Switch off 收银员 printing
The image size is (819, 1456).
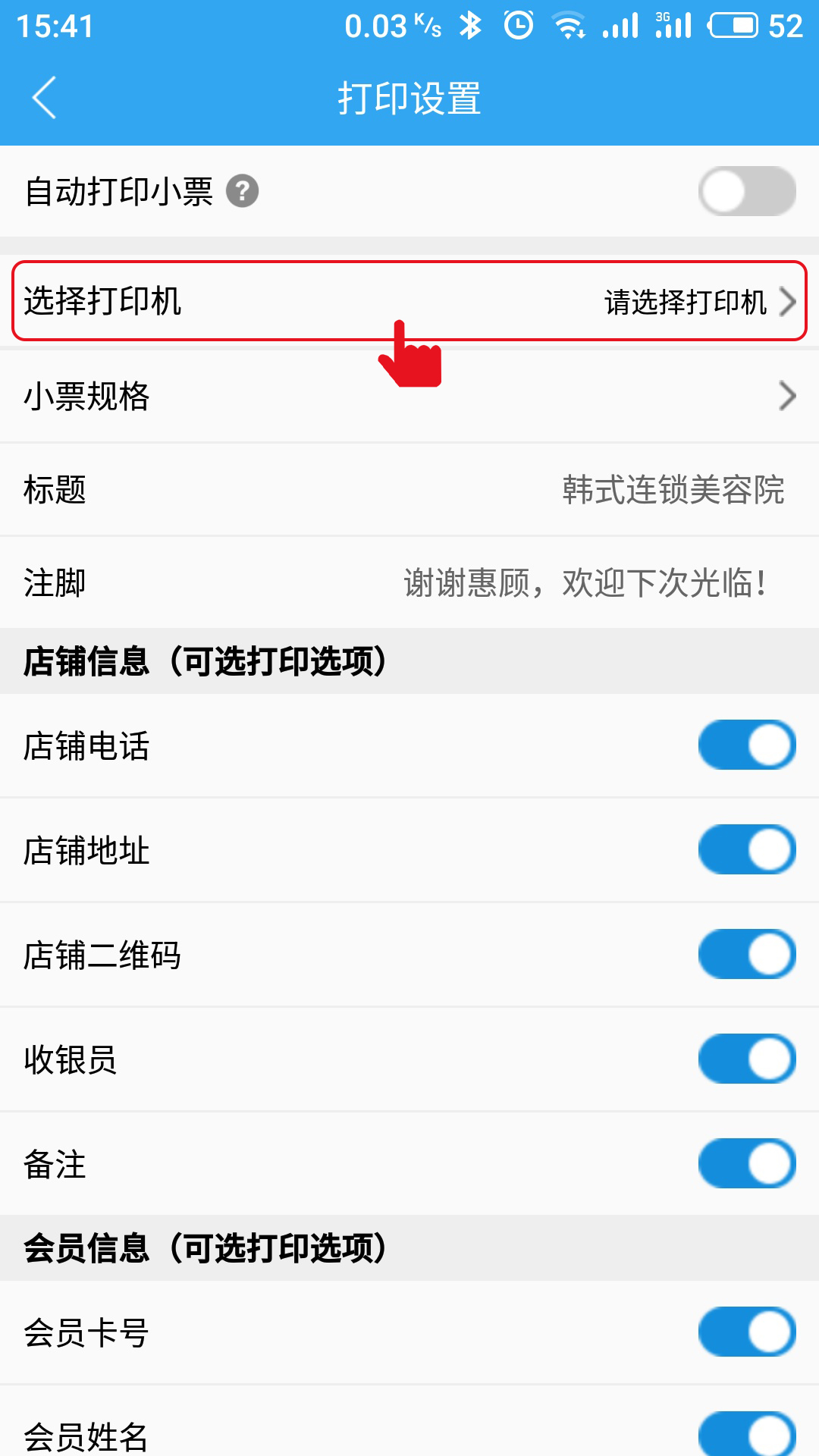coord(747,1059)
